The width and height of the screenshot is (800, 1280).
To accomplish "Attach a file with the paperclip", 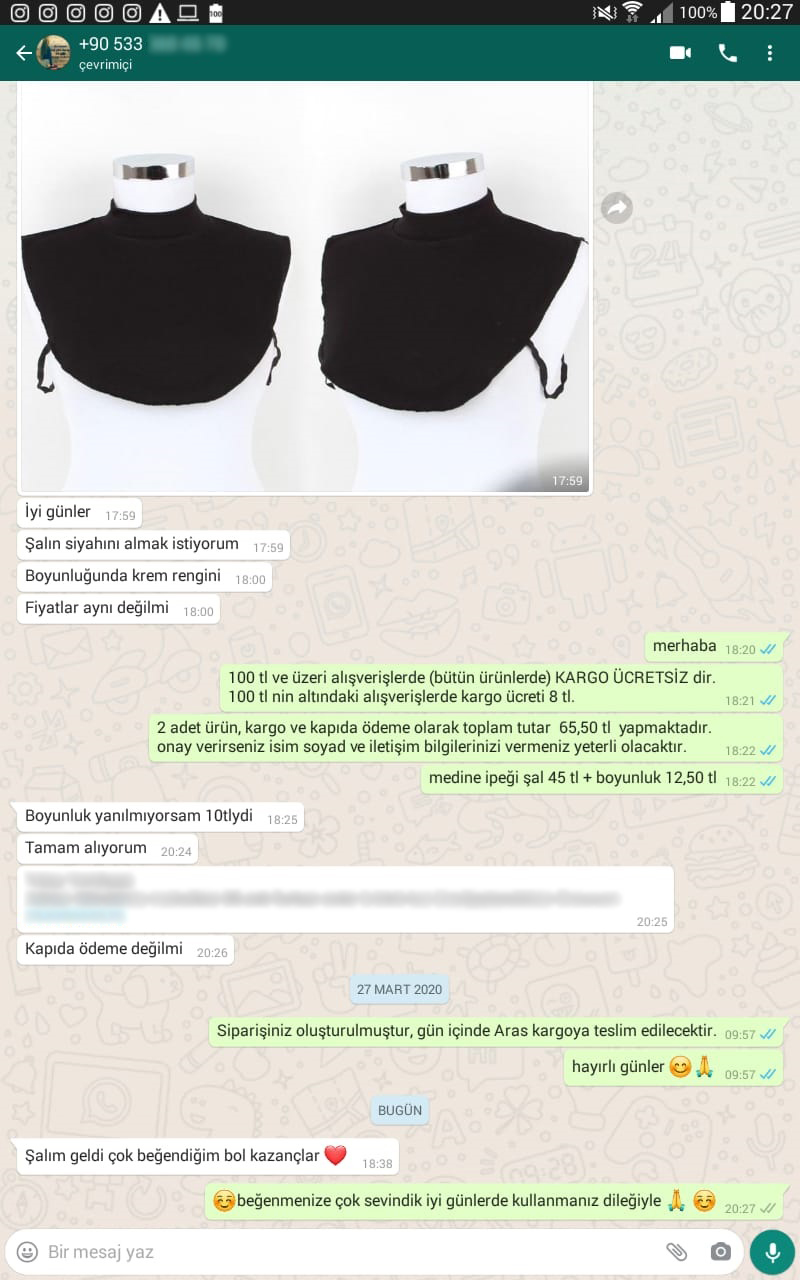I will [x=677, y=1251].
